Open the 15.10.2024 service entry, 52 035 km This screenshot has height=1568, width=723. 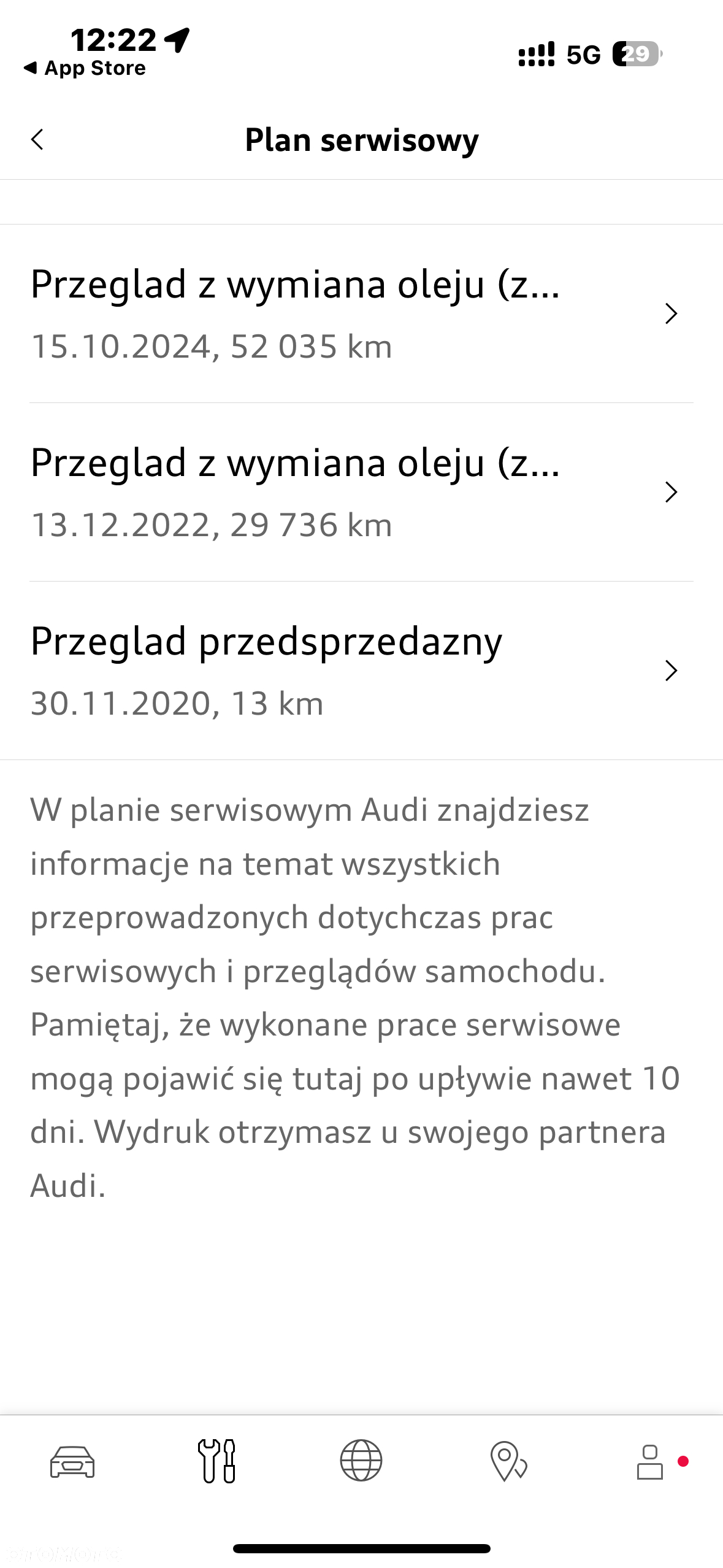coord(361,313)
